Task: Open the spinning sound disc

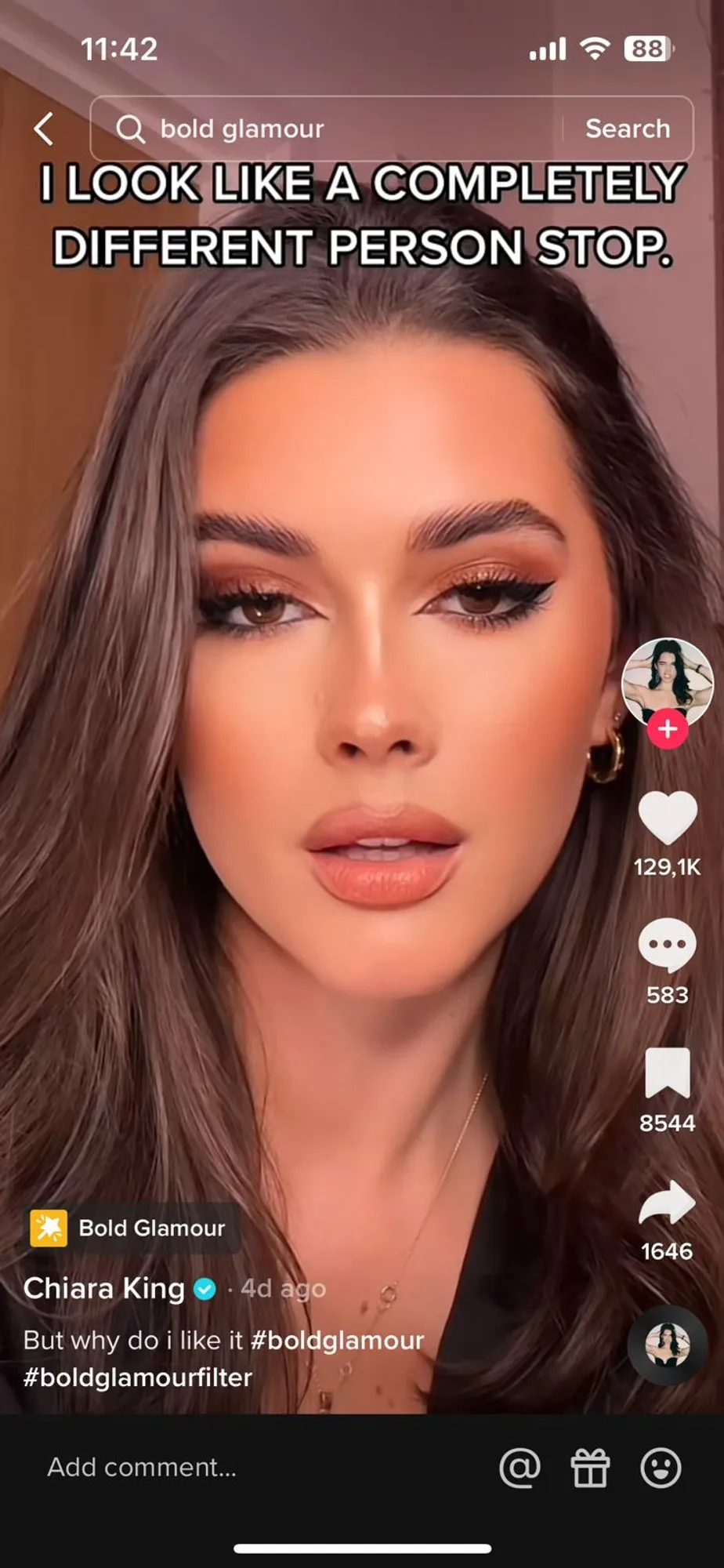Action: coord(667,1345)
